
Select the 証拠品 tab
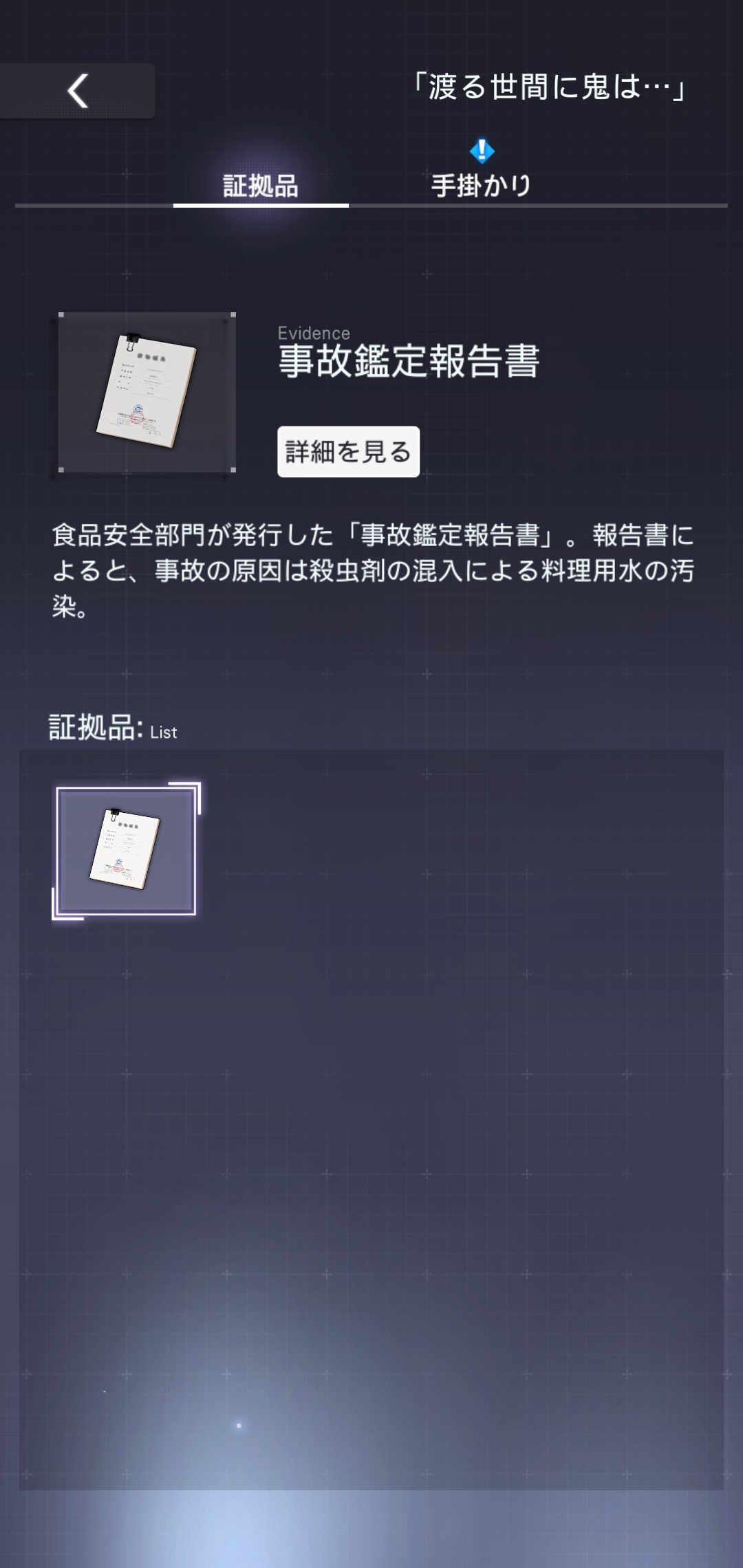261,186
